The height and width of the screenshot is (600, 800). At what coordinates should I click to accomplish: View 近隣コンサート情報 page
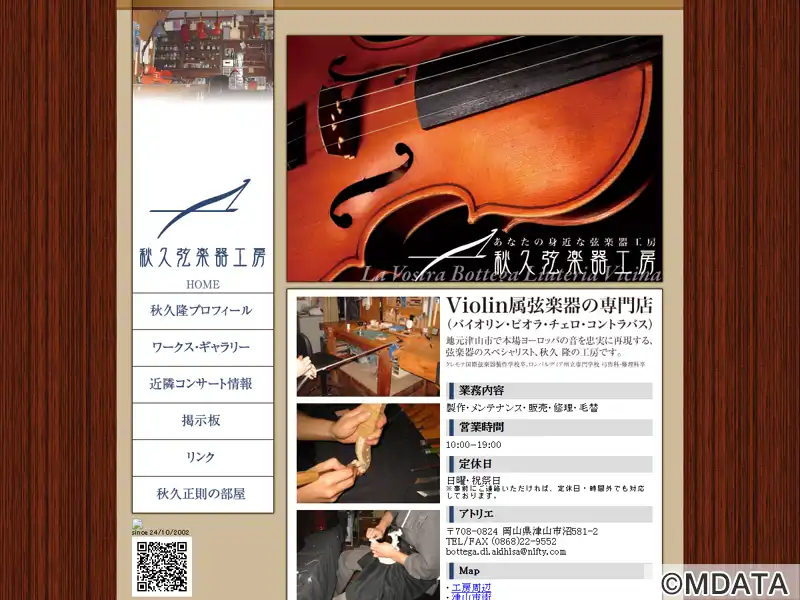coord(202,383)
